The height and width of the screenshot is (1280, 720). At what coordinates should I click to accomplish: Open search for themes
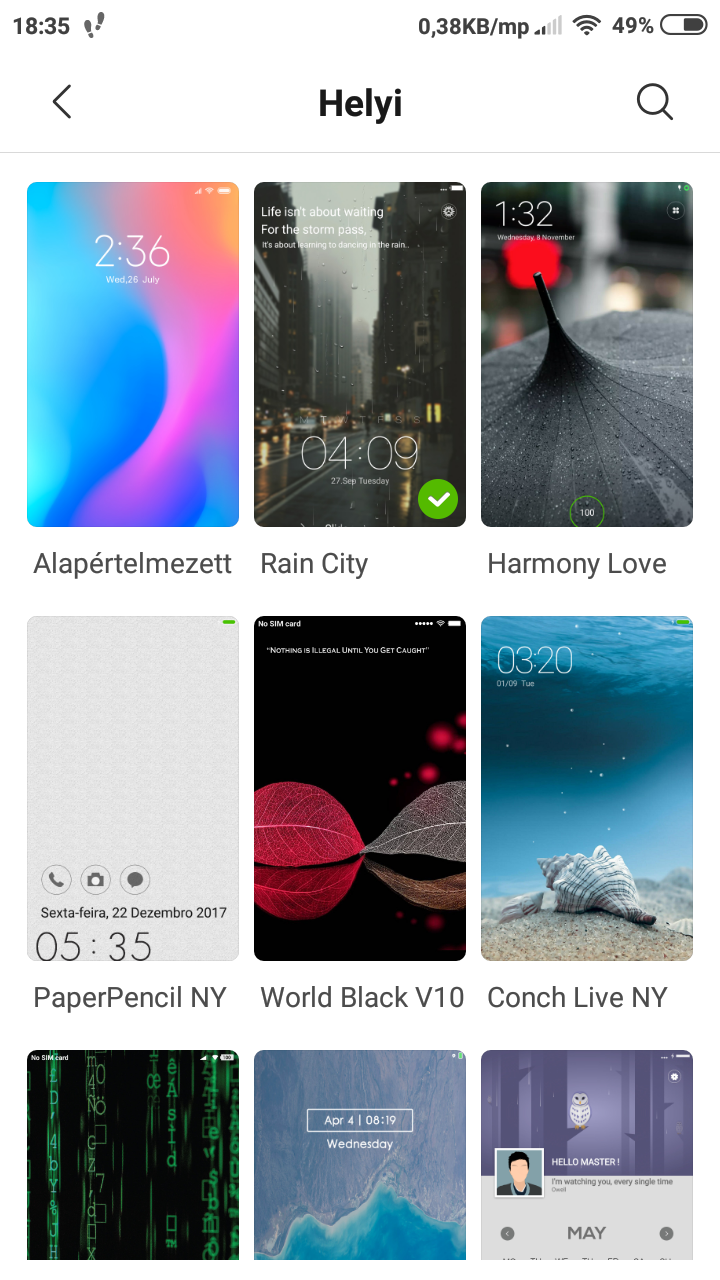click(x=655, y=102)
